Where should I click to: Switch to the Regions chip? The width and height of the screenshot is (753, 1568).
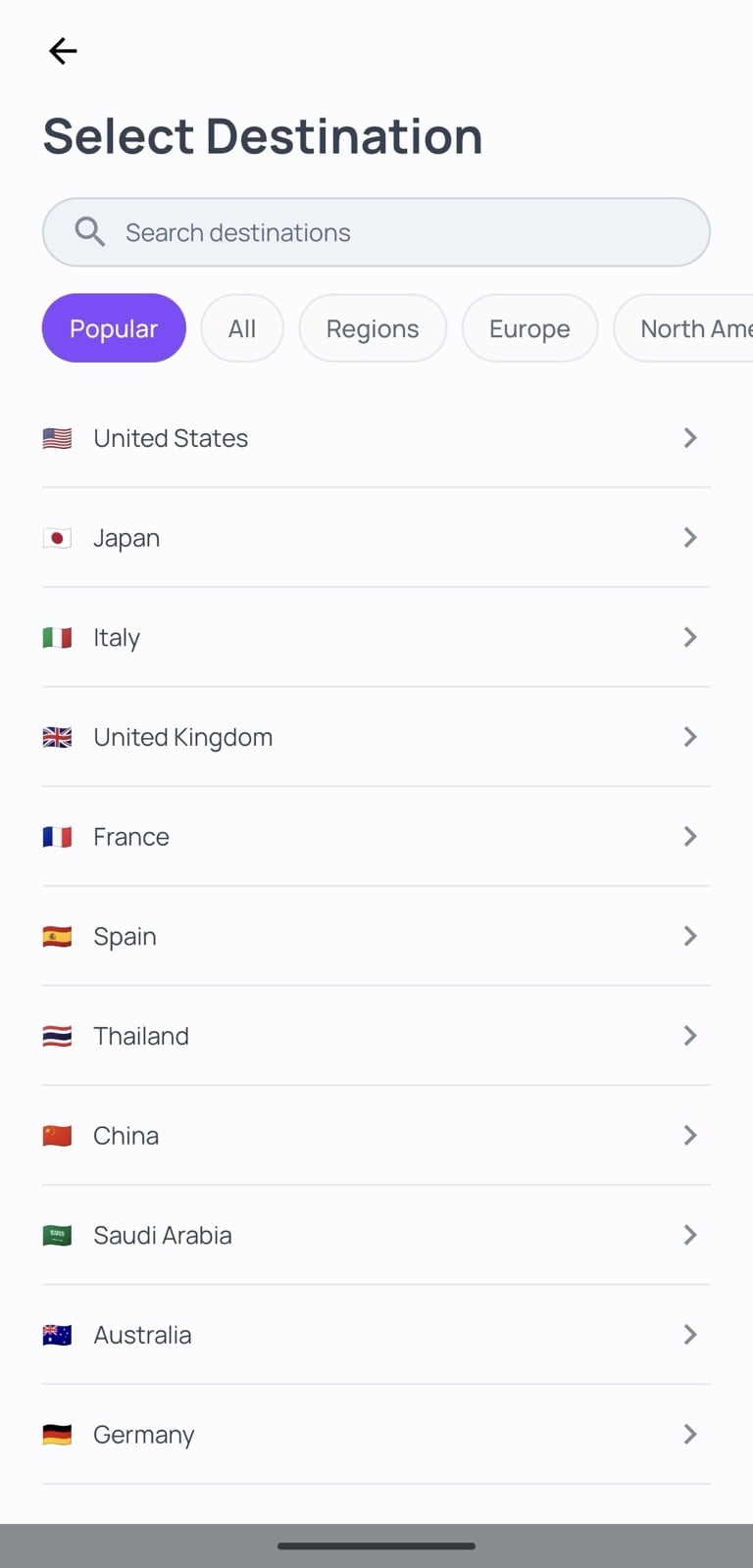coord(373,328)
